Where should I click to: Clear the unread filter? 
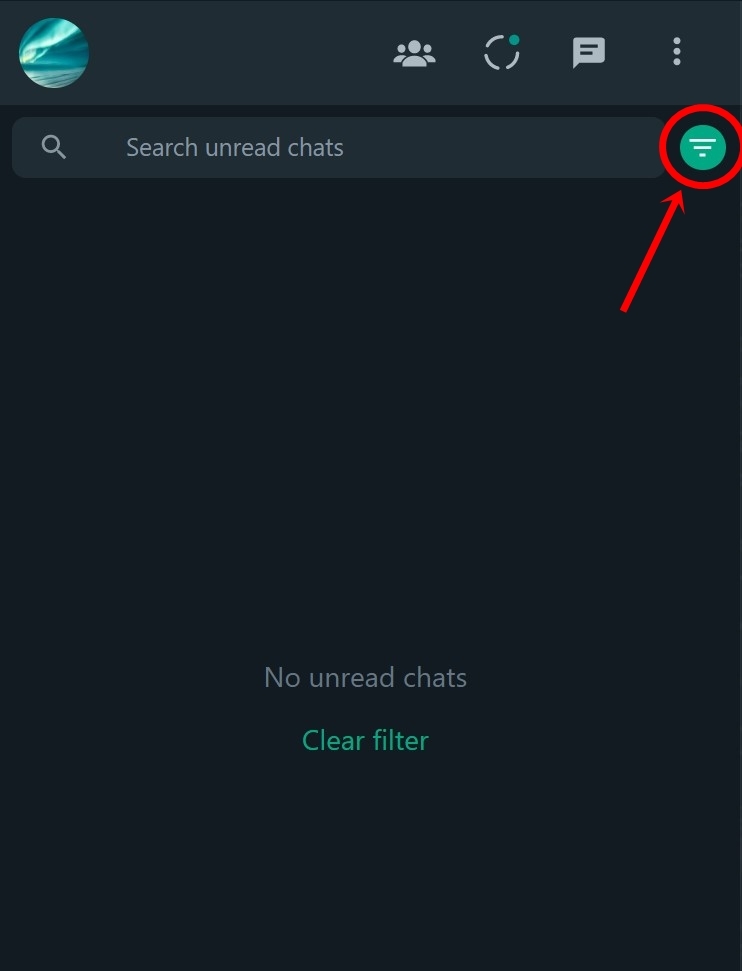pyautogui.click(x=365, y=741)
